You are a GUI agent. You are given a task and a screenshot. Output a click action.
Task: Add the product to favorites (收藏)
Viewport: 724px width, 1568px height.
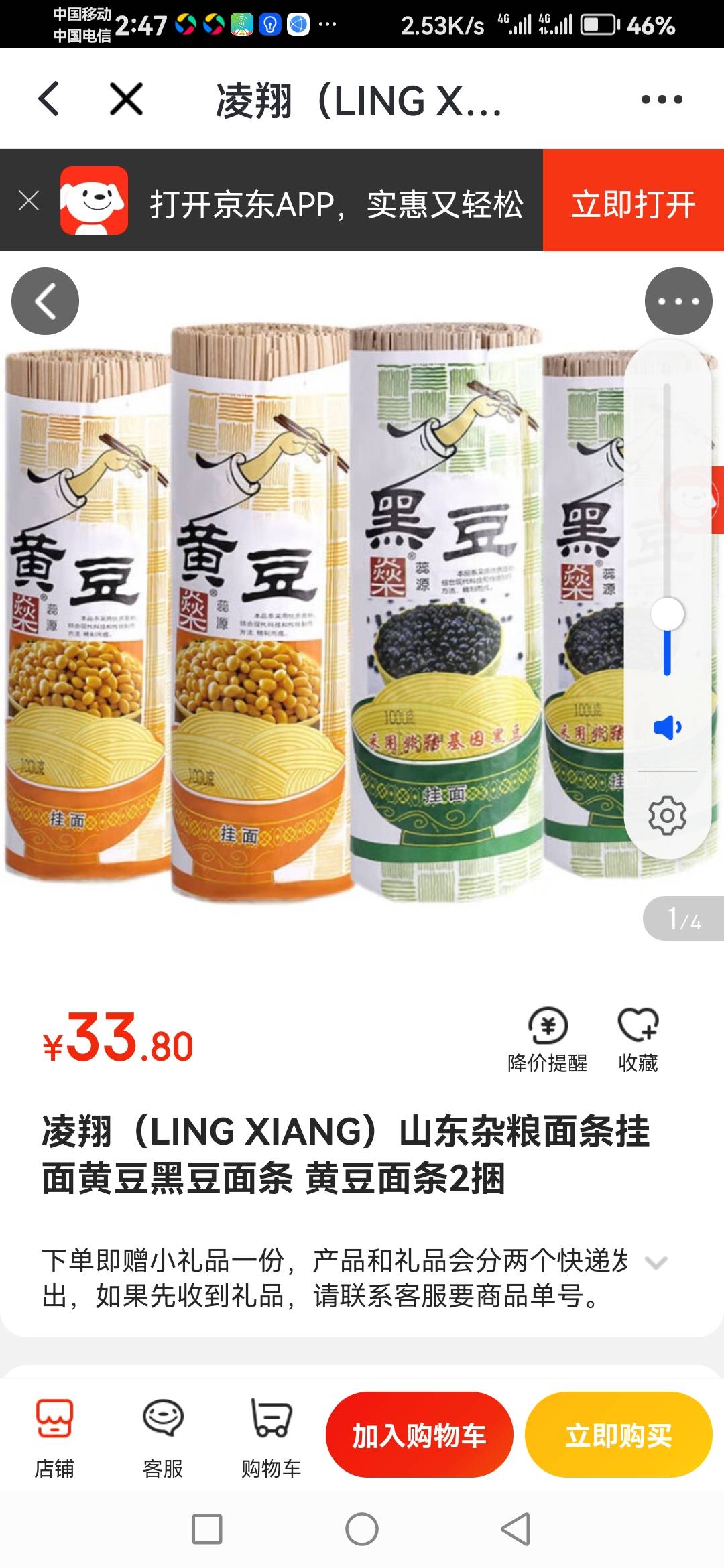[x=638, y=1039]
